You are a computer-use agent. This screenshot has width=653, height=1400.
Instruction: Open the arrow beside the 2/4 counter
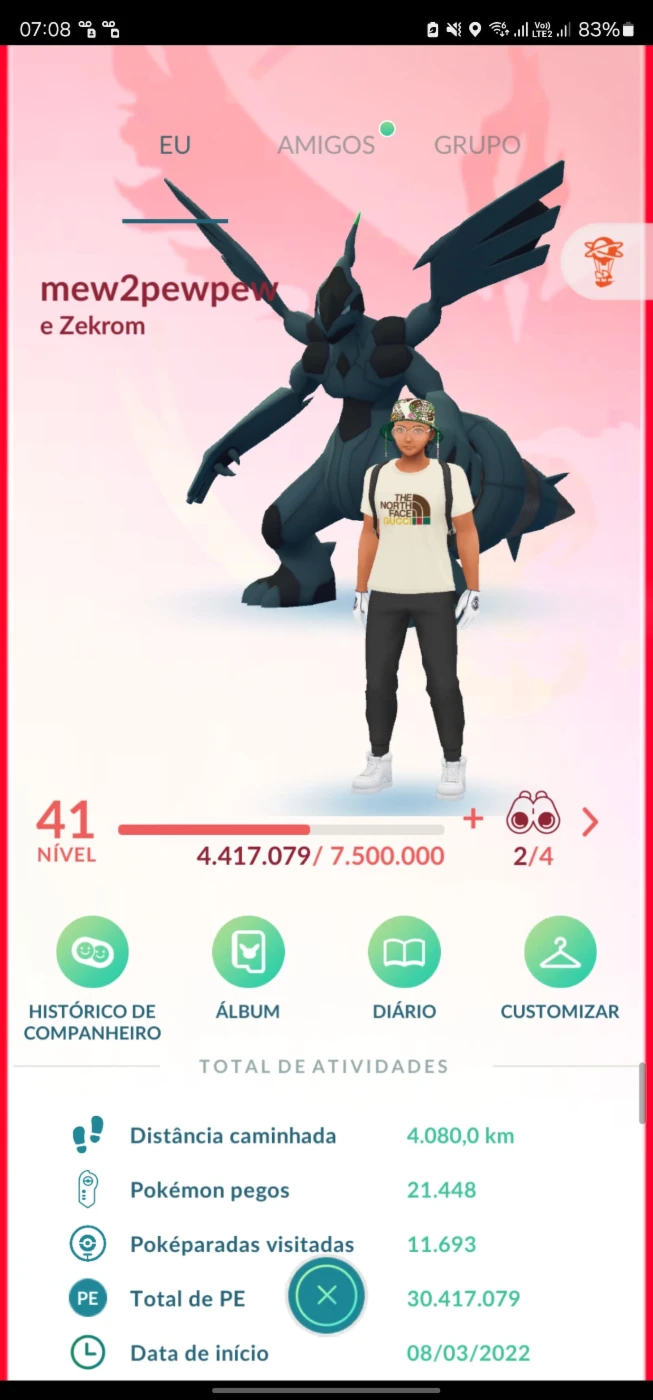tap(590, 822)
